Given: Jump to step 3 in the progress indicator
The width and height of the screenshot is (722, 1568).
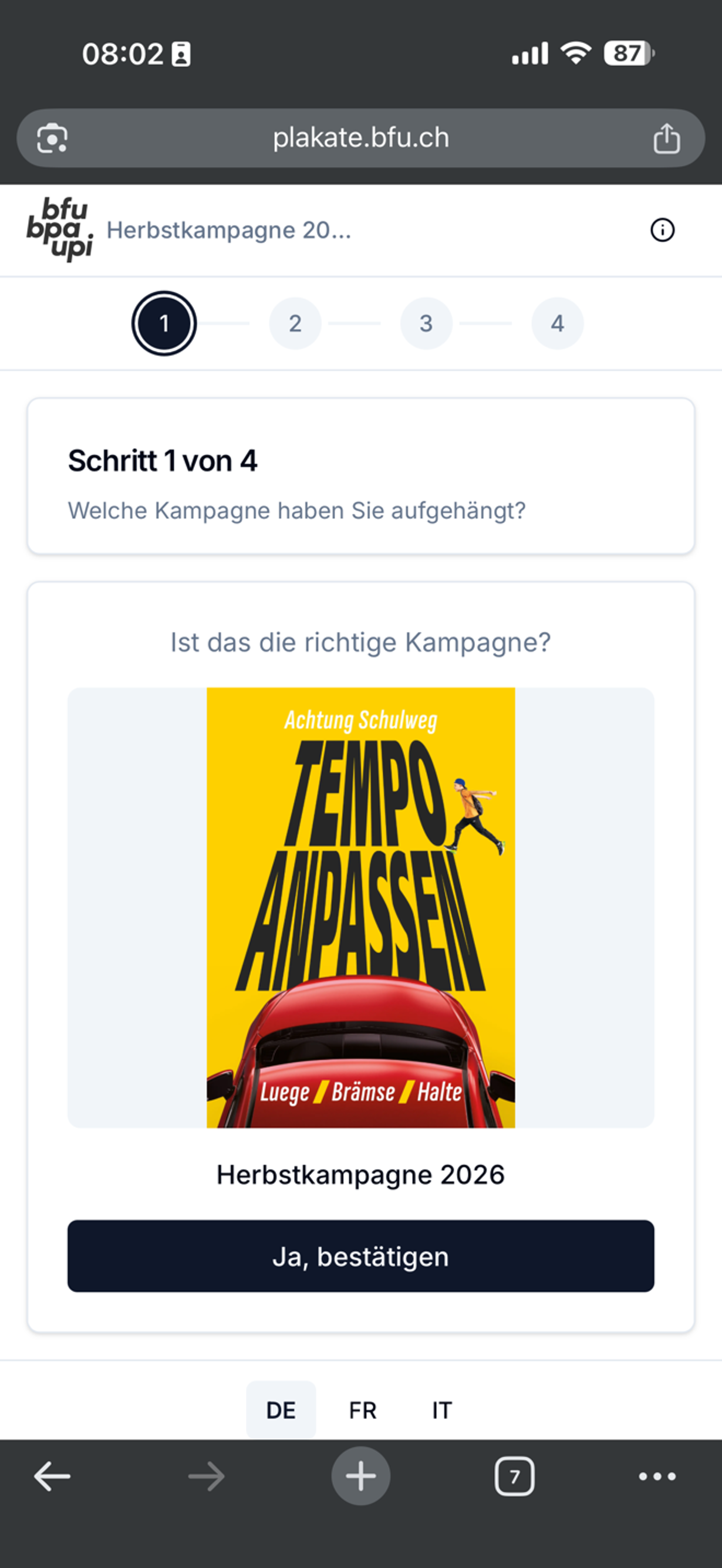Looking at the screenshot, I should (426, 323).
